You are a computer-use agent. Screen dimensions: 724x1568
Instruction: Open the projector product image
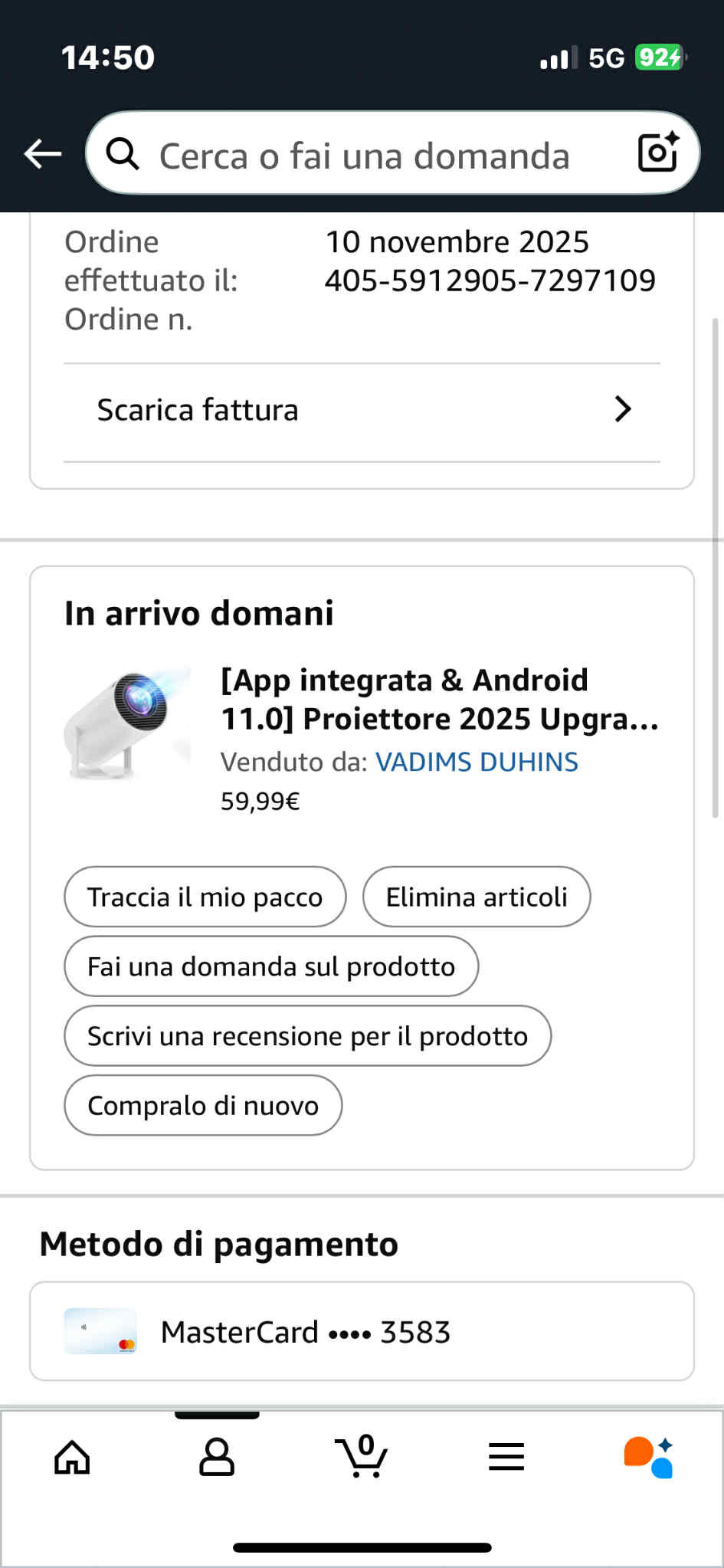click(127, 723)
